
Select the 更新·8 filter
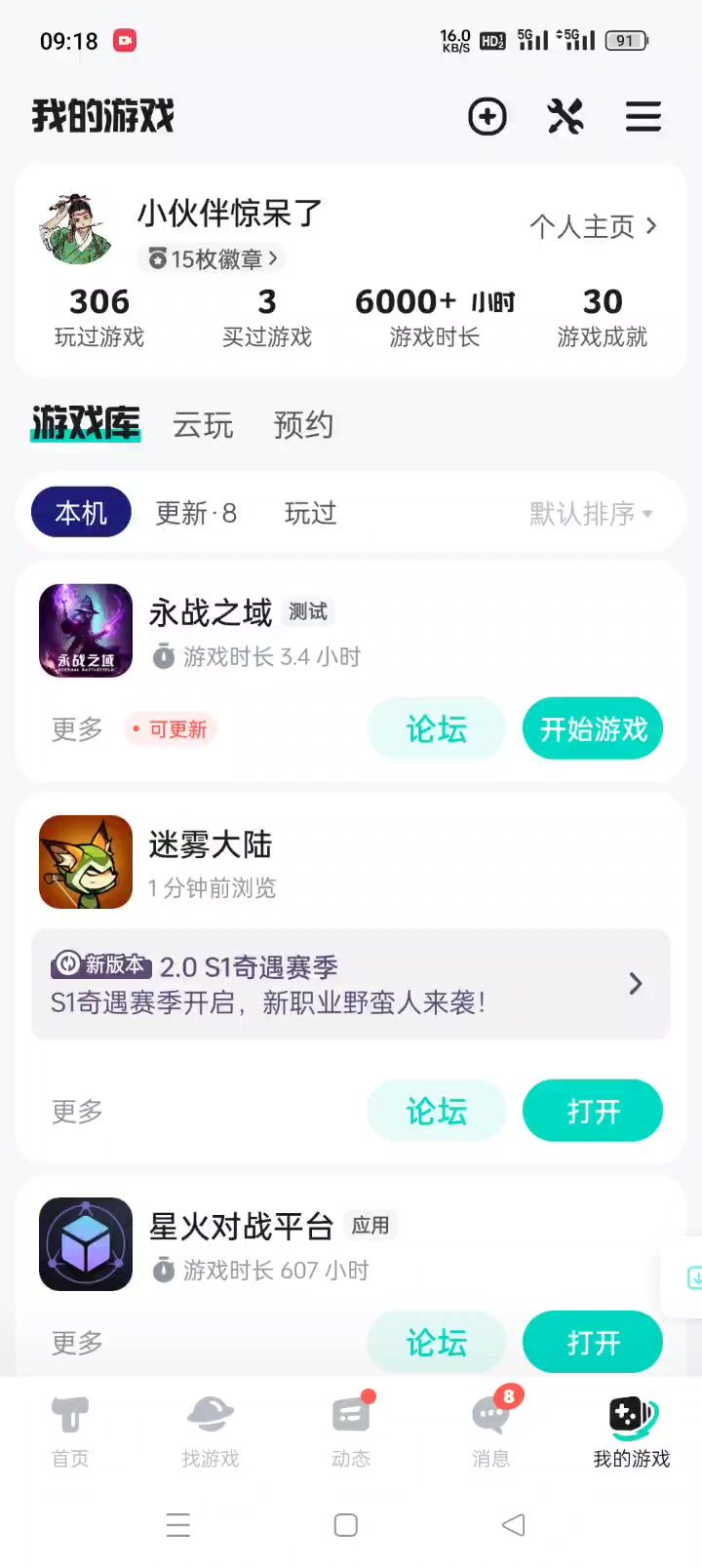click(x=196, y=513)
